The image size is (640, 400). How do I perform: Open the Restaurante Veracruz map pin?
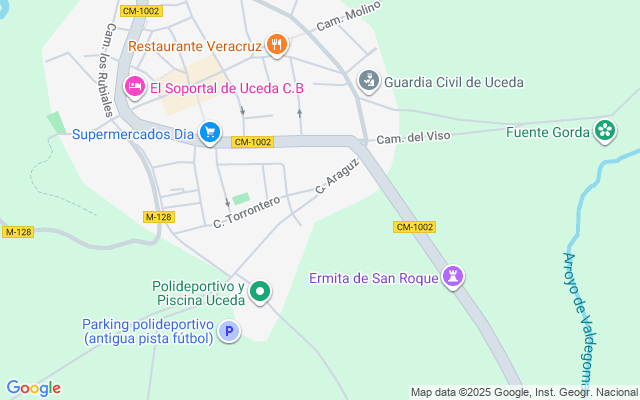[277, 45]
